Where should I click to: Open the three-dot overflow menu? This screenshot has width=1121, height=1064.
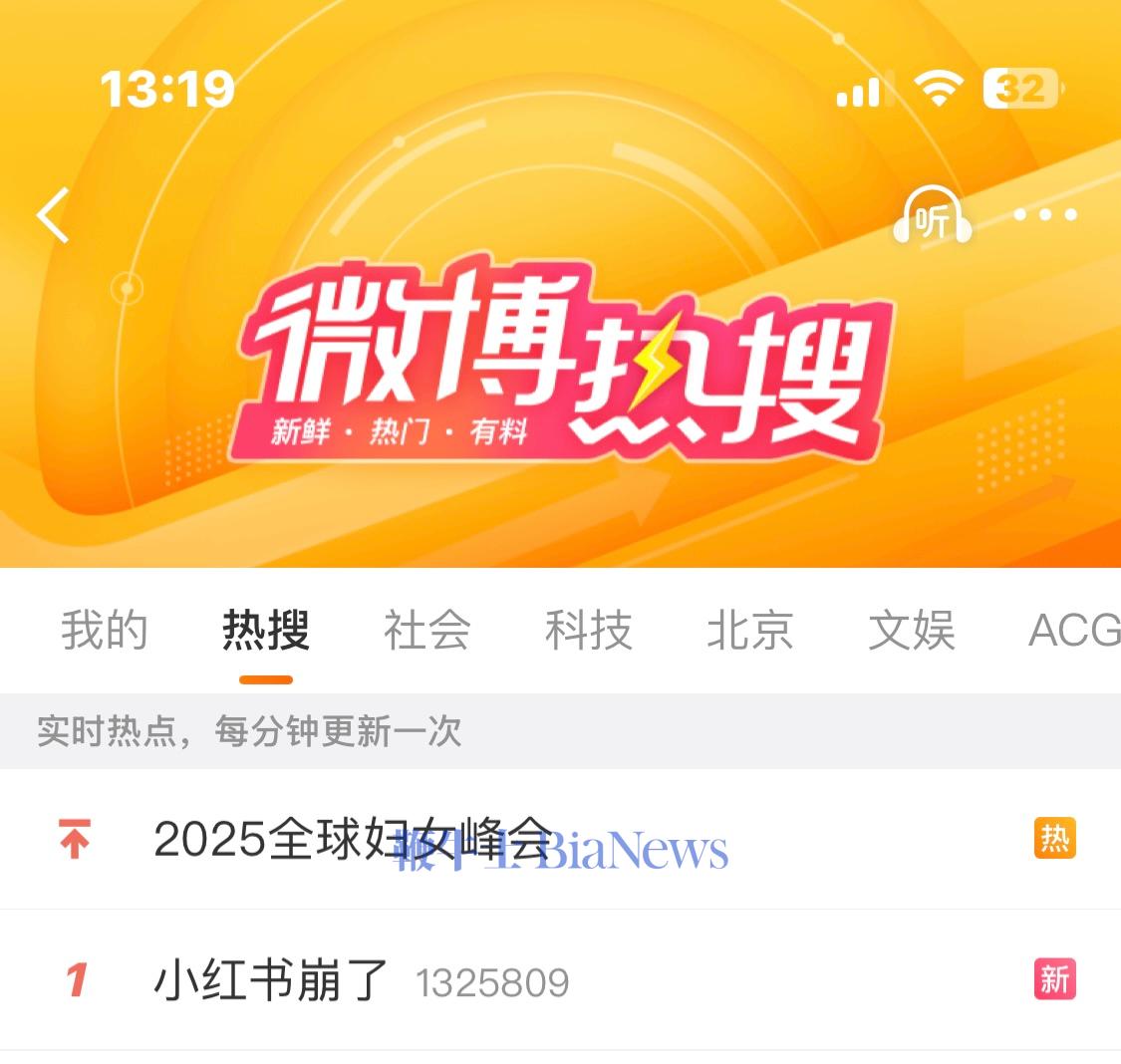click(x=1044, y=215)
